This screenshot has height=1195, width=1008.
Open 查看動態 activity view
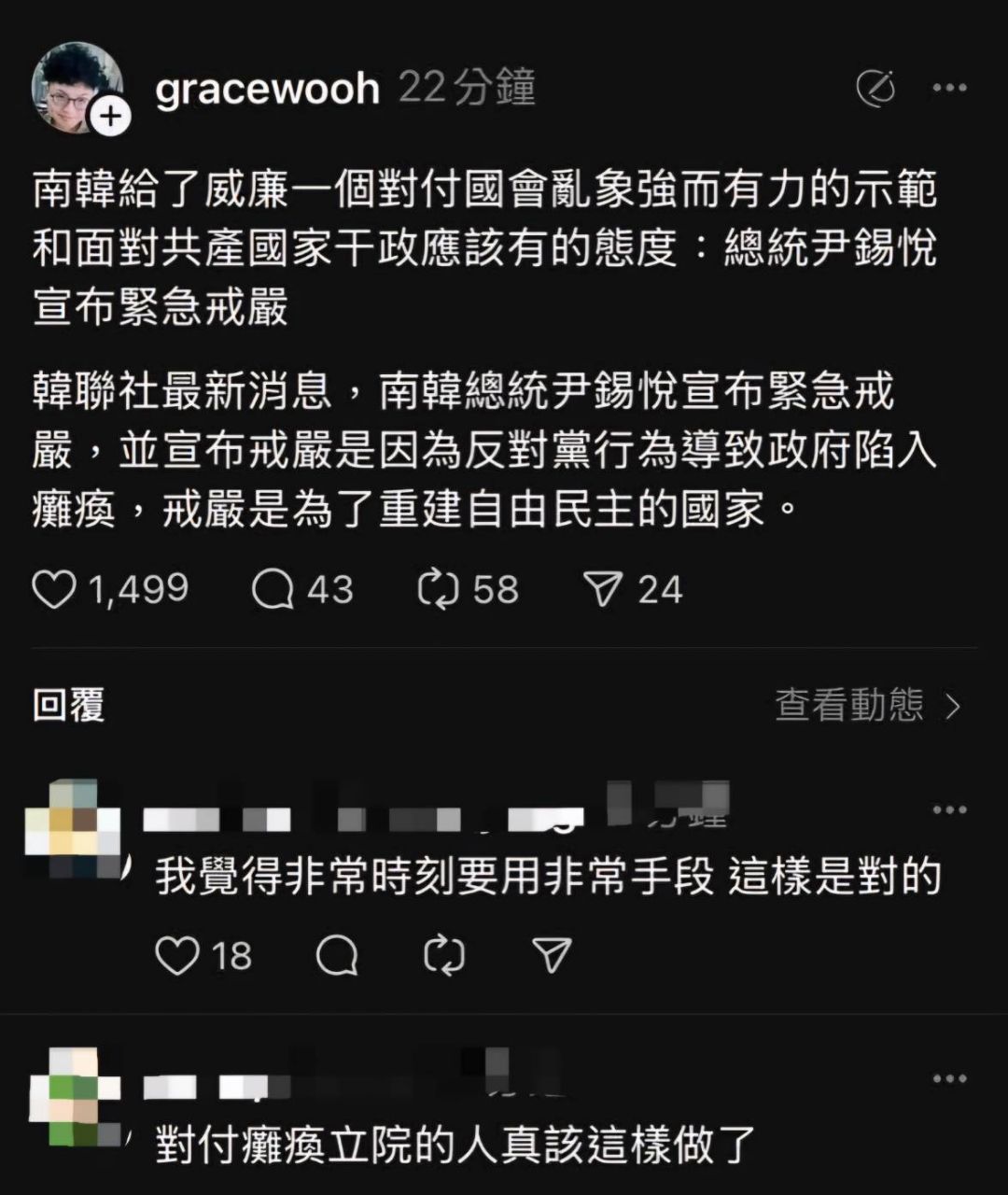pyautogui.click(x=866, y=706)
